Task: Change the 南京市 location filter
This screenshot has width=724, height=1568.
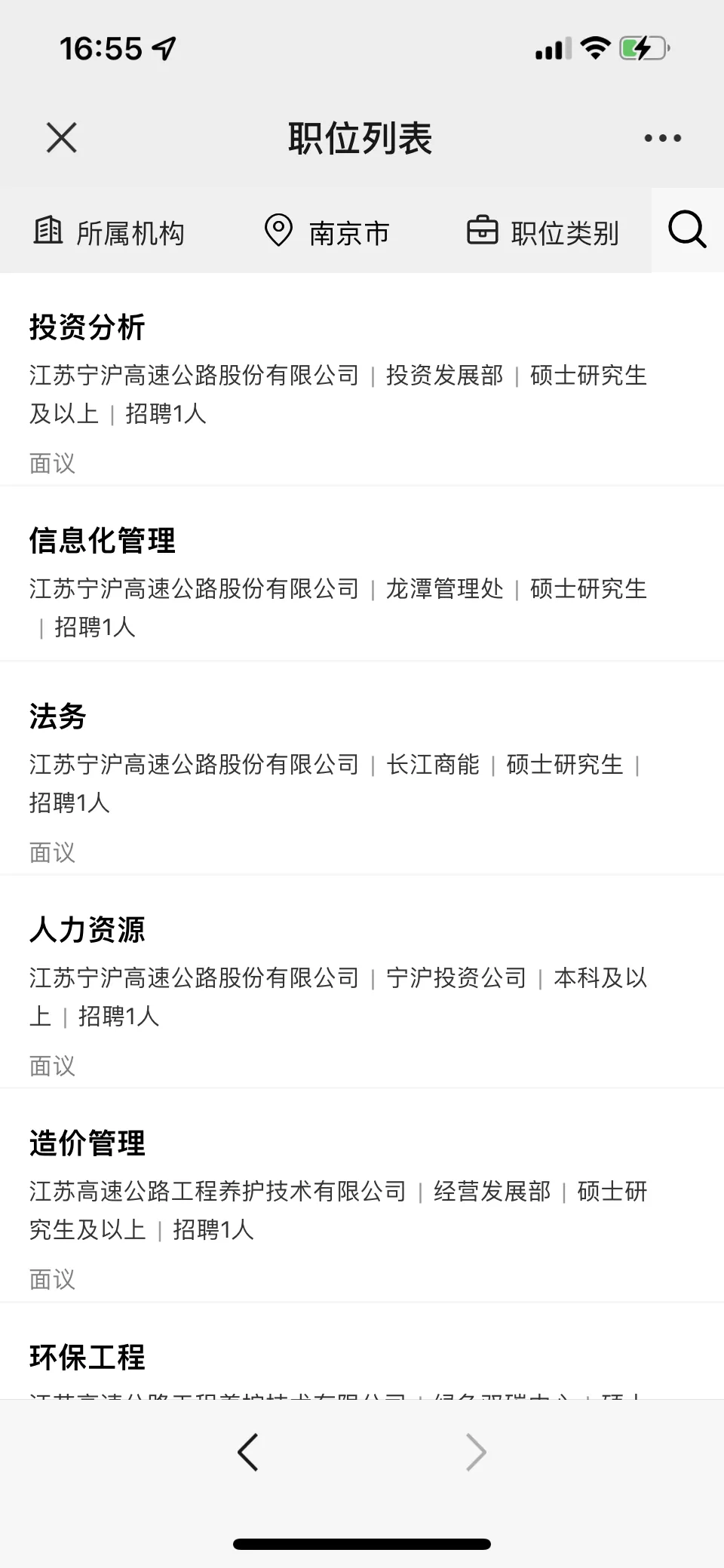Action: (x=327, y=232)
